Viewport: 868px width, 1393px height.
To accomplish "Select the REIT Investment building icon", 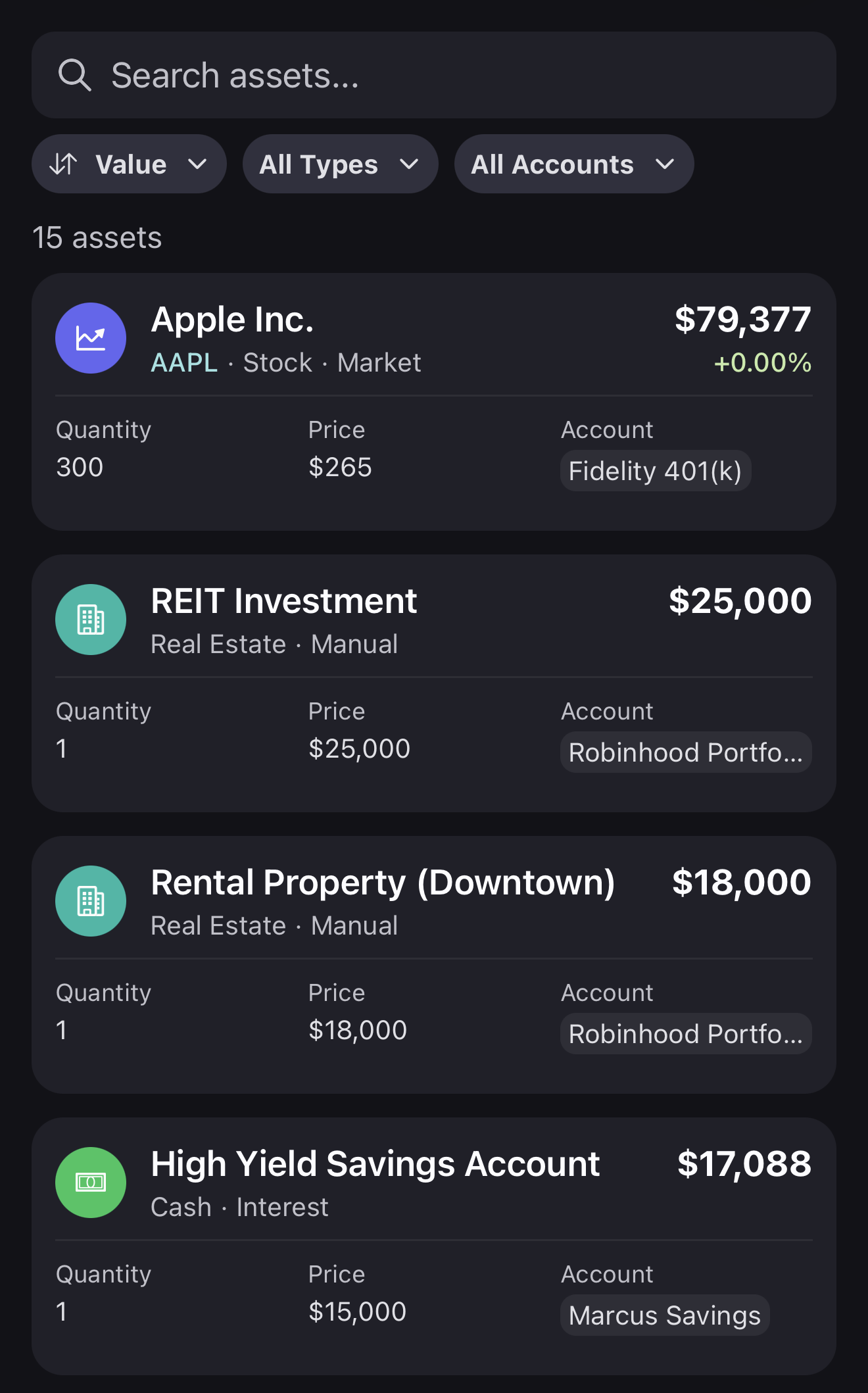I will (91, 619).
